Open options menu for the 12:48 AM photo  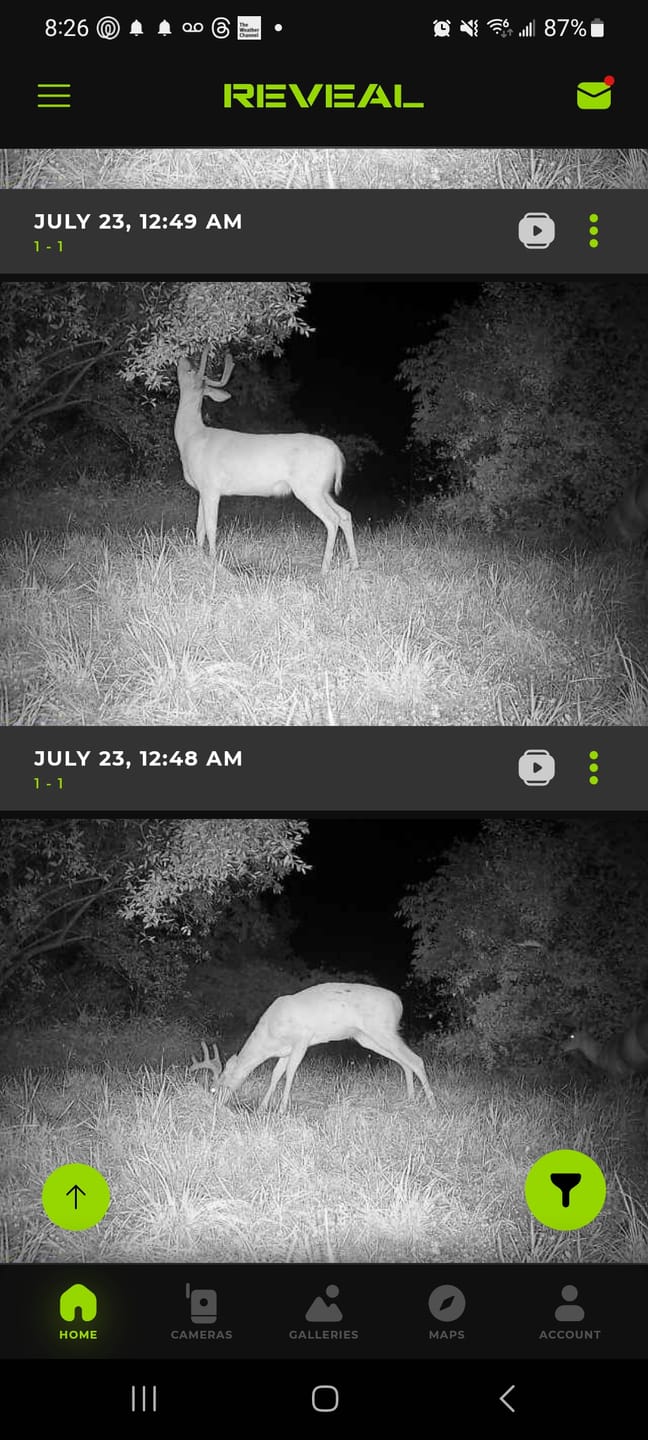tap(594, 768)
